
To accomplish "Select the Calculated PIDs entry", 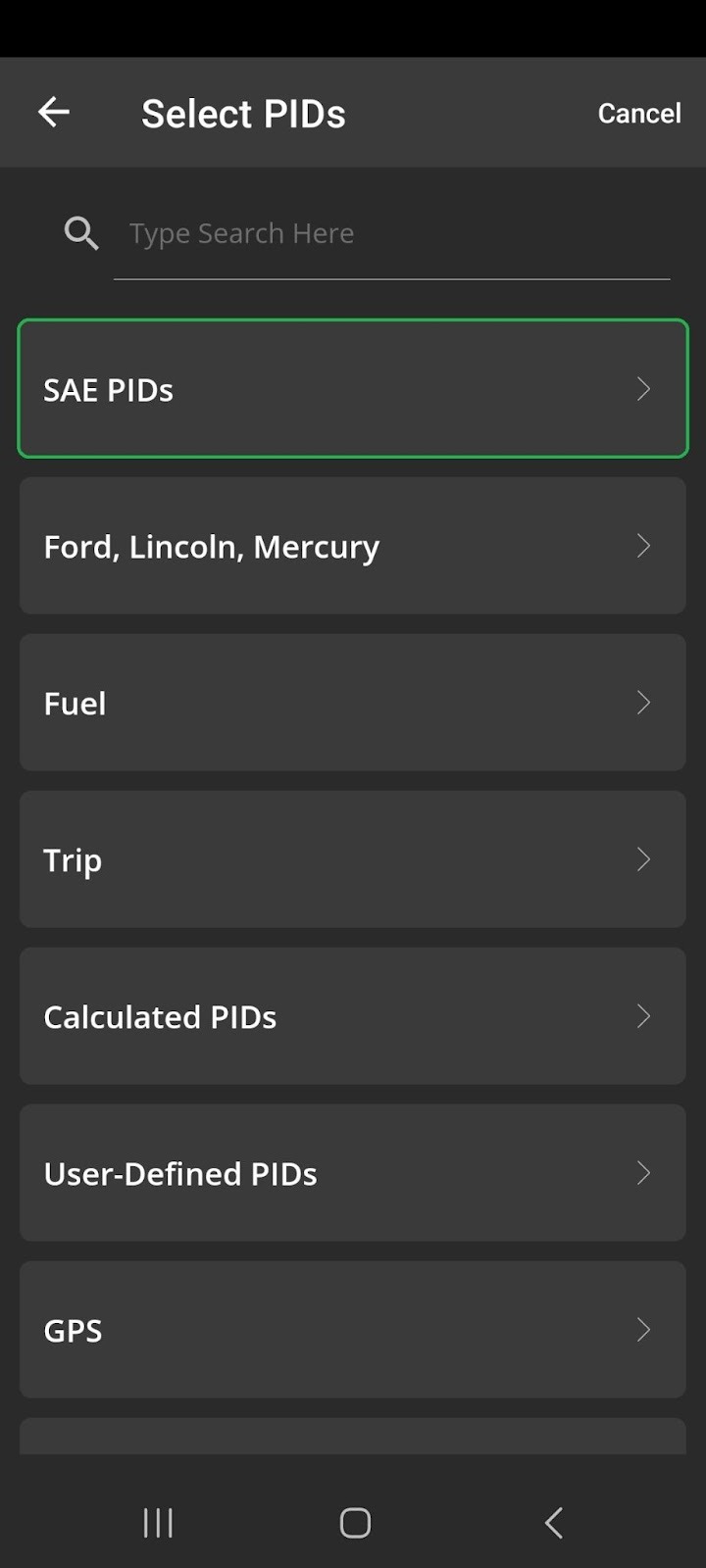I will [353, 1016].
